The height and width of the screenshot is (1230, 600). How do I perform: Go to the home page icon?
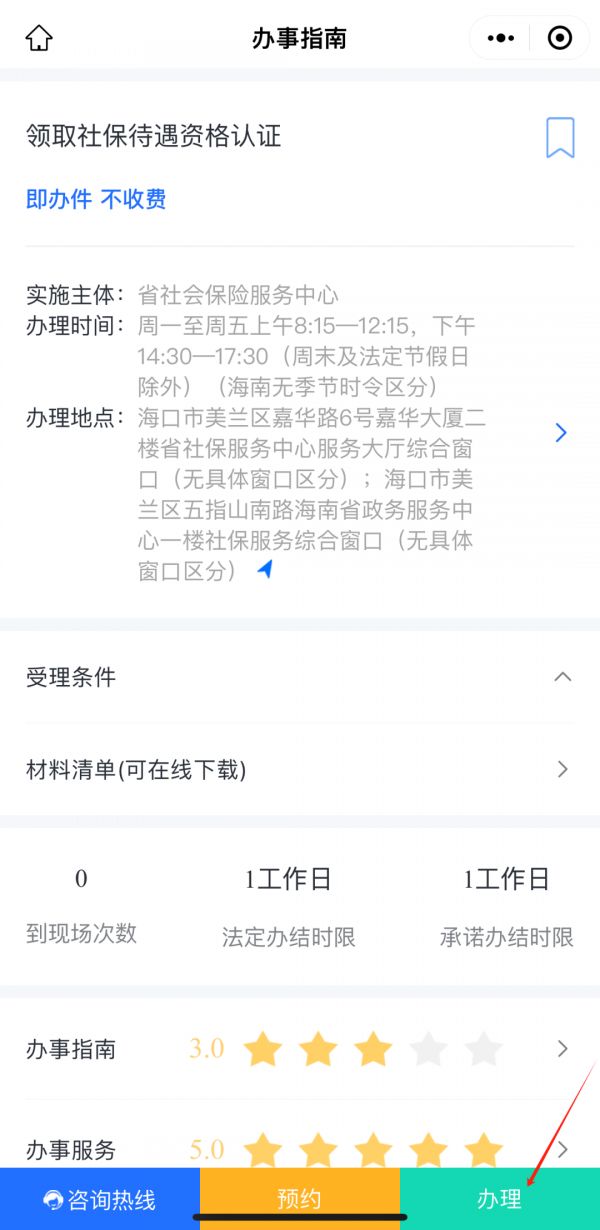tap(39, 39)
